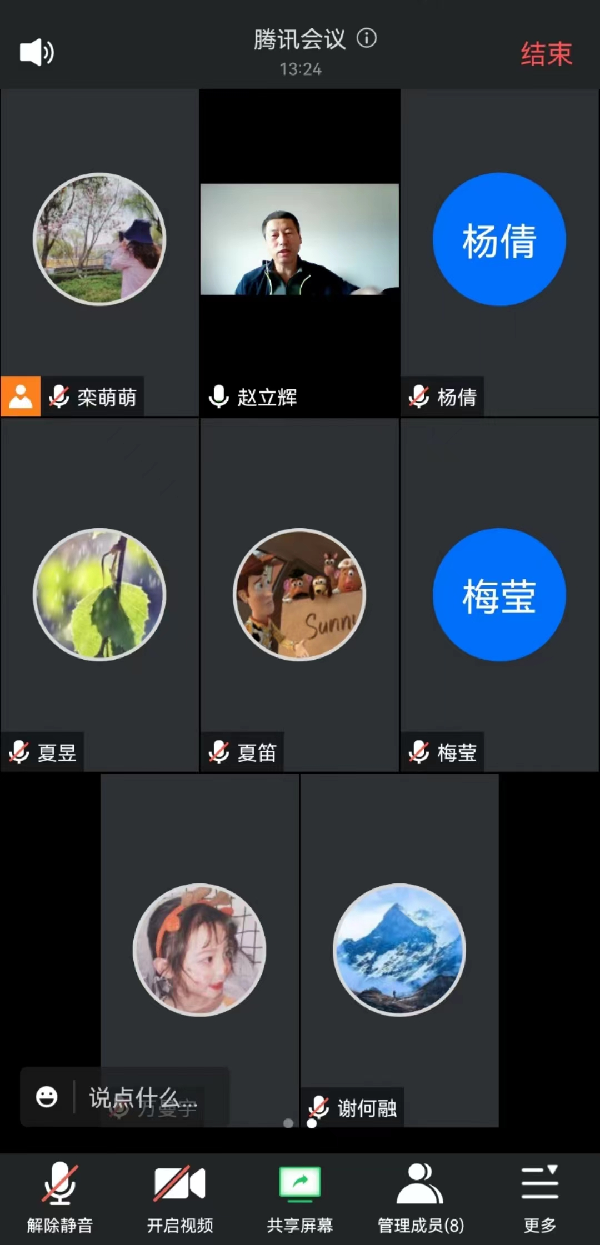Select 谢何融's participant tile
600x1245 pixels.
point(399,948)
